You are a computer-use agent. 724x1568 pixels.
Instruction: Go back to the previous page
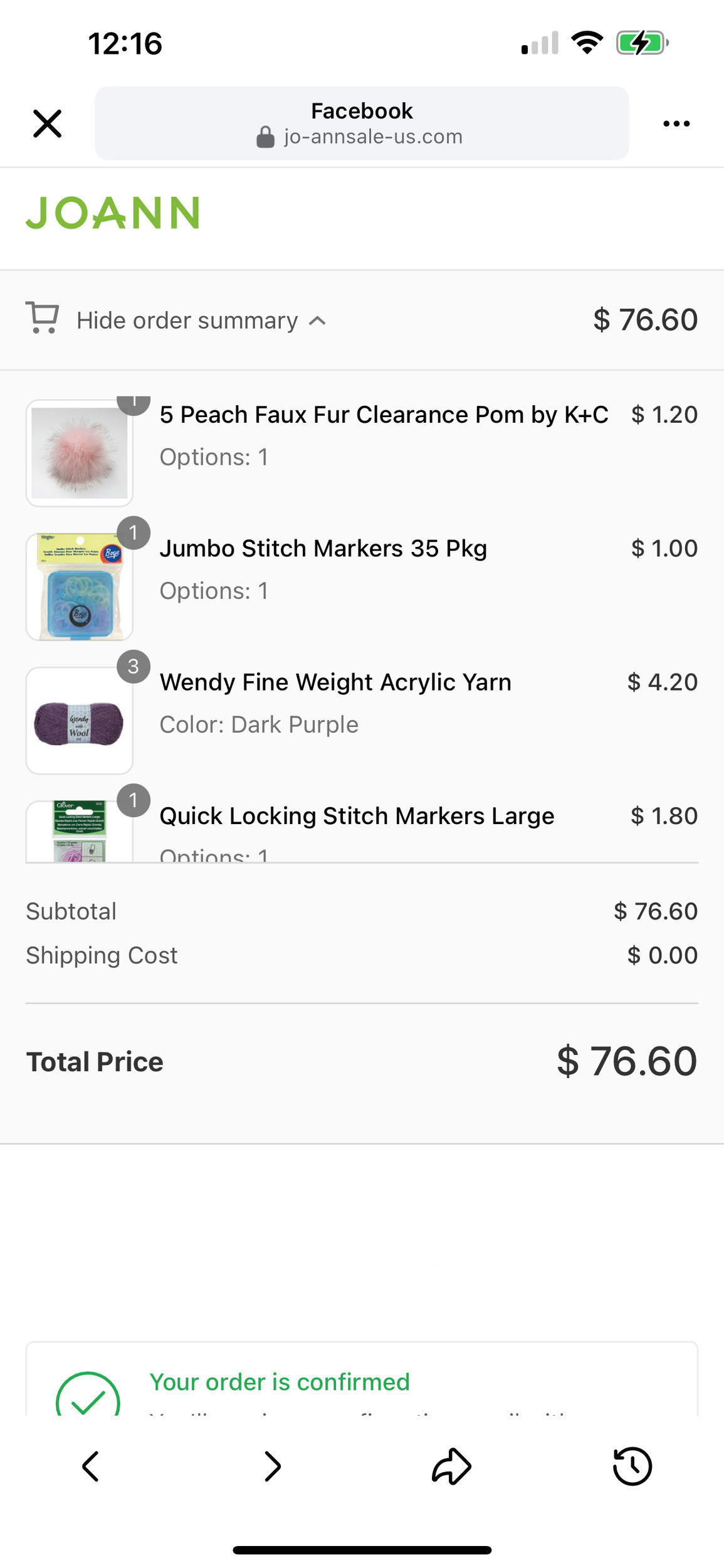pos(91,1466)
